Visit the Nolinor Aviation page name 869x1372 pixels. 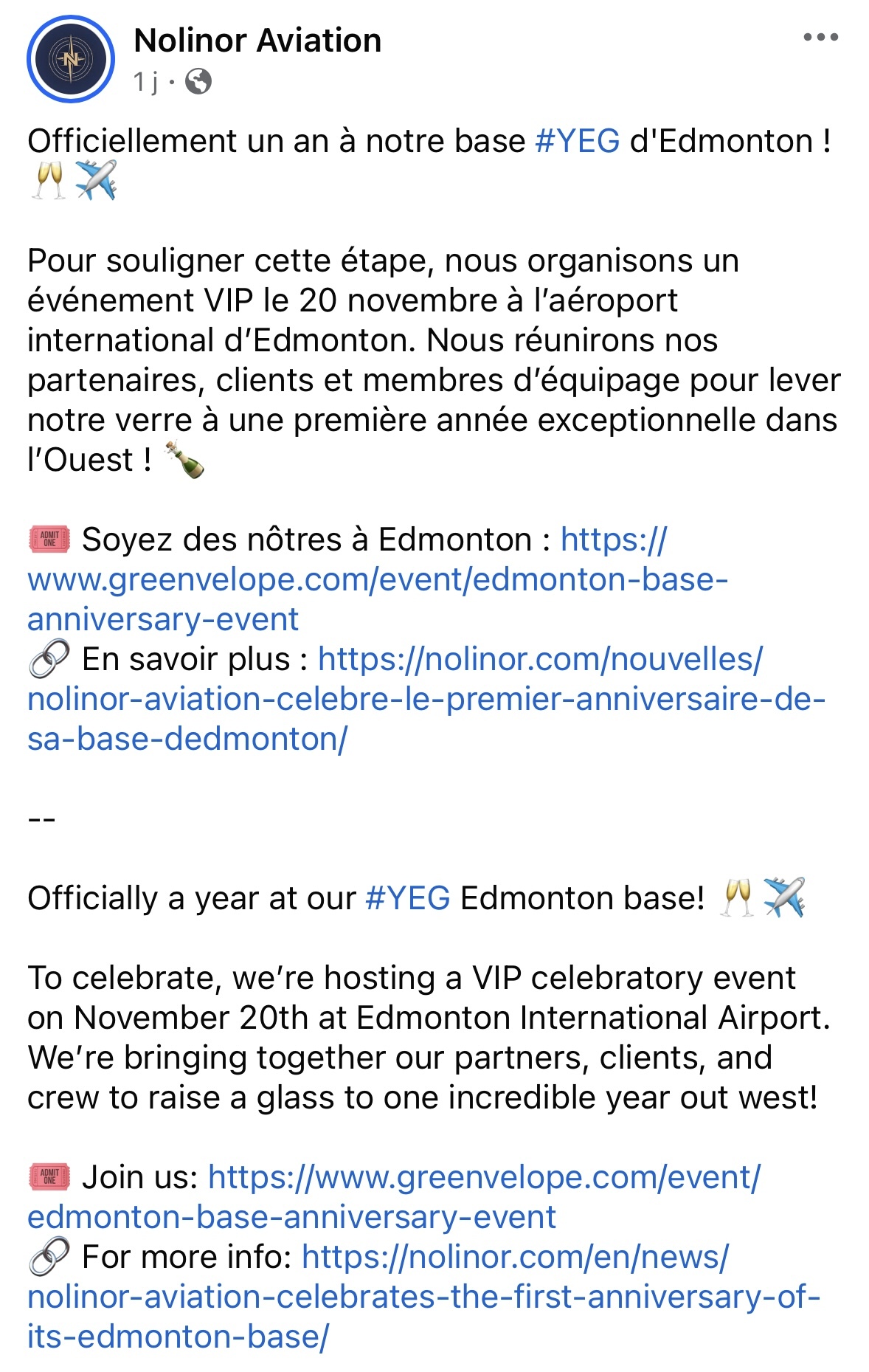pyautogui.click(x=257, y=41)
